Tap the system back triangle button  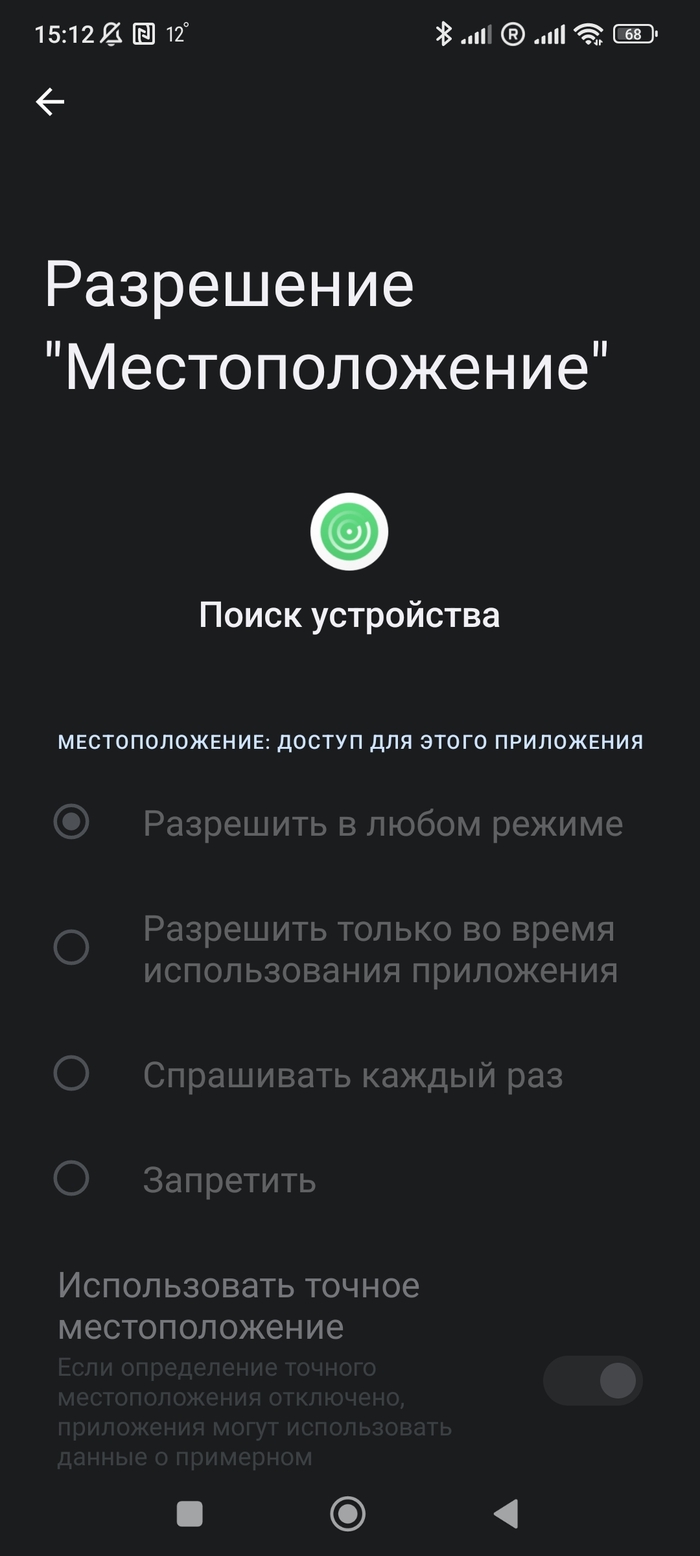click(x=506, y=1514)
